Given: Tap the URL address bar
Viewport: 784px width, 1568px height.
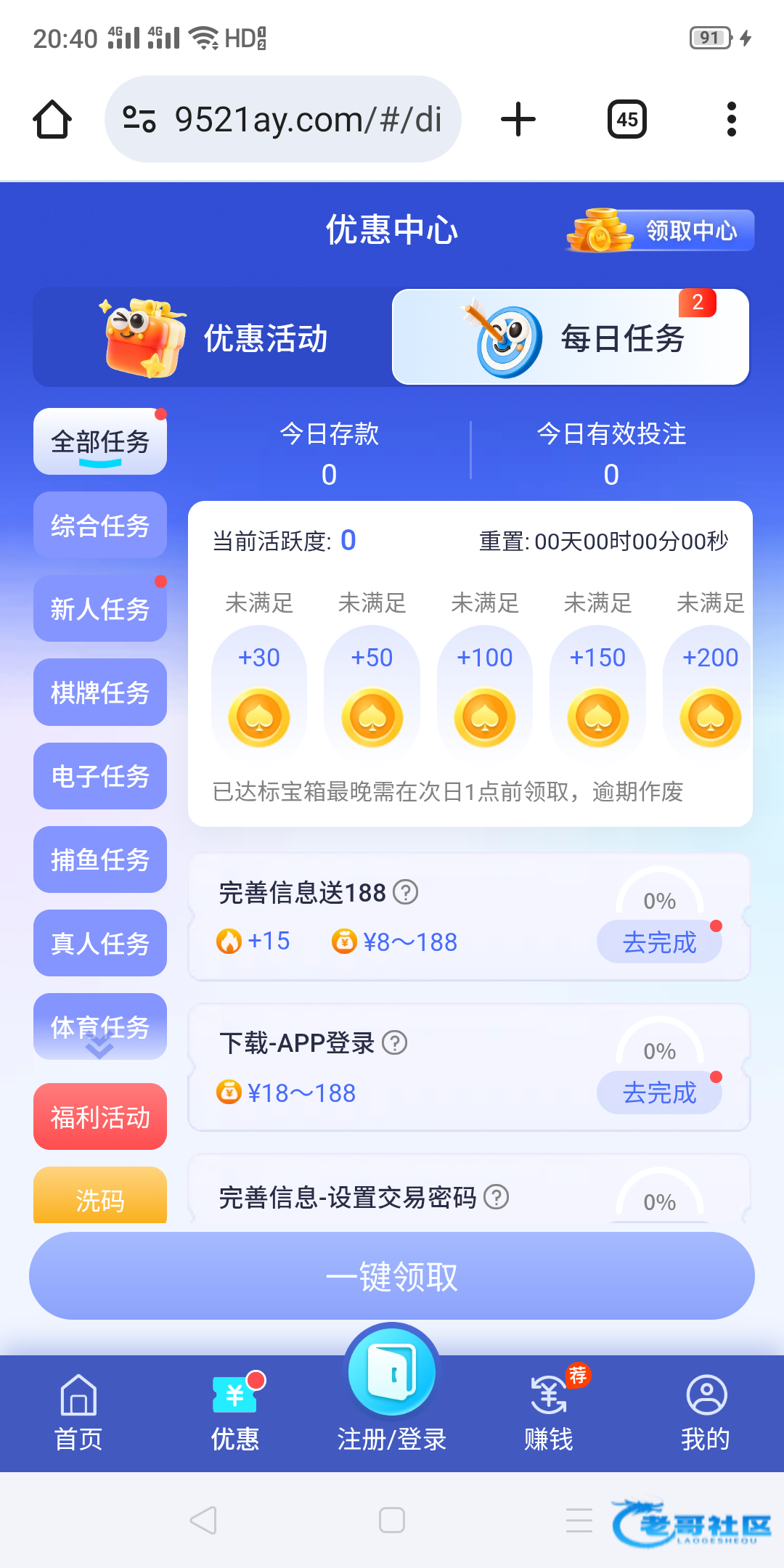Looking at the screenshot, I should tap(283, 119).
